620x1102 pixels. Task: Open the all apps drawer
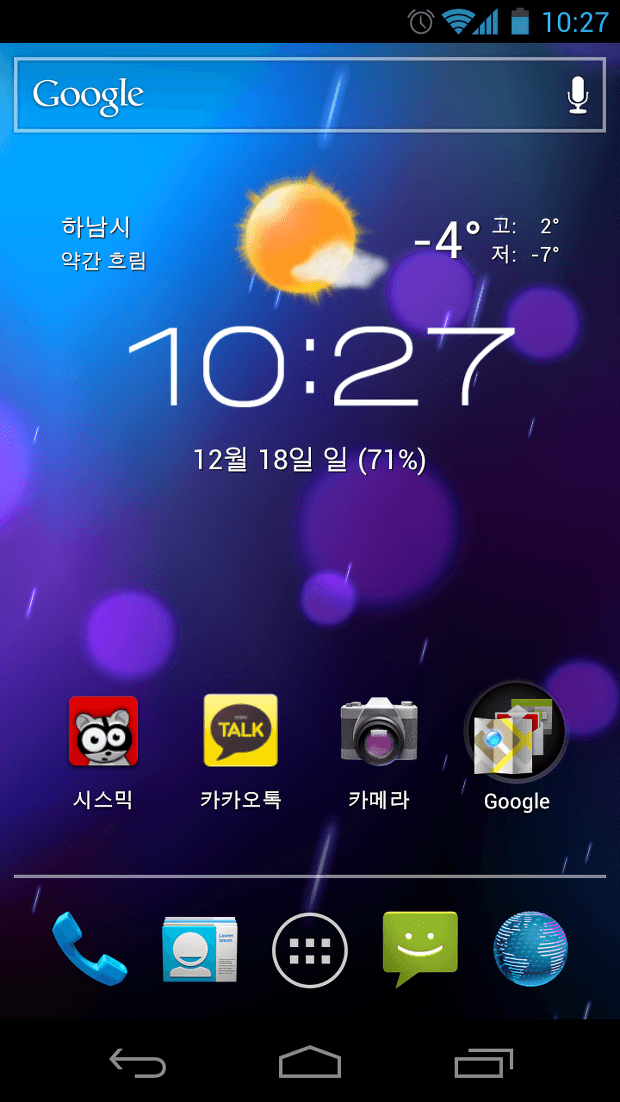click(x=310, y=950)
